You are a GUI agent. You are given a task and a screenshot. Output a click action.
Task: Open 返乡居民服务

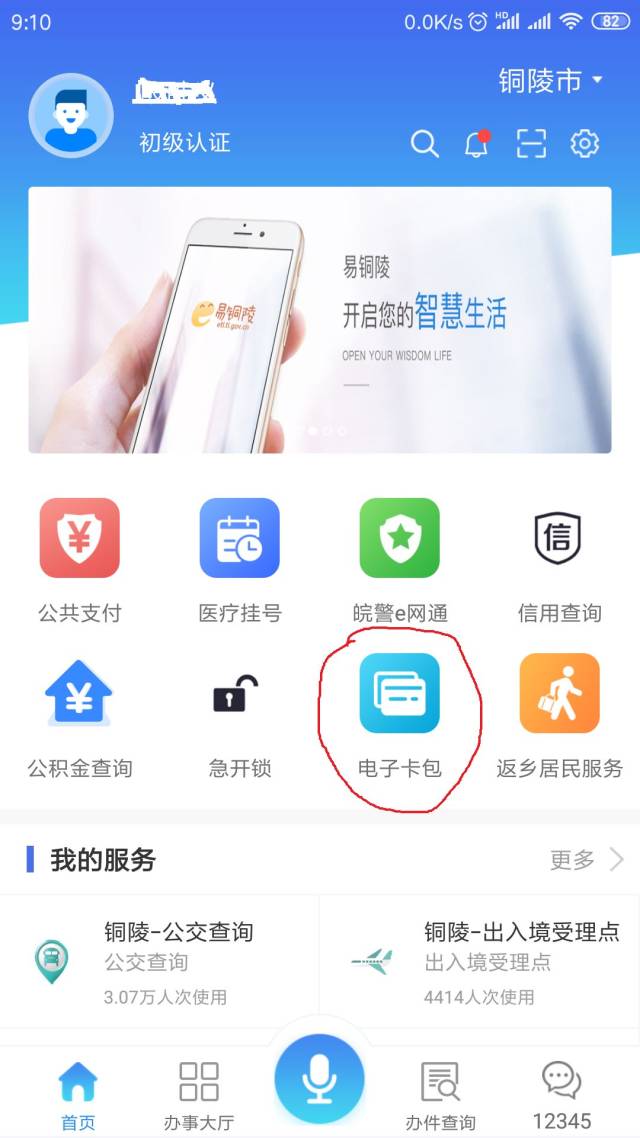(559, 716)
